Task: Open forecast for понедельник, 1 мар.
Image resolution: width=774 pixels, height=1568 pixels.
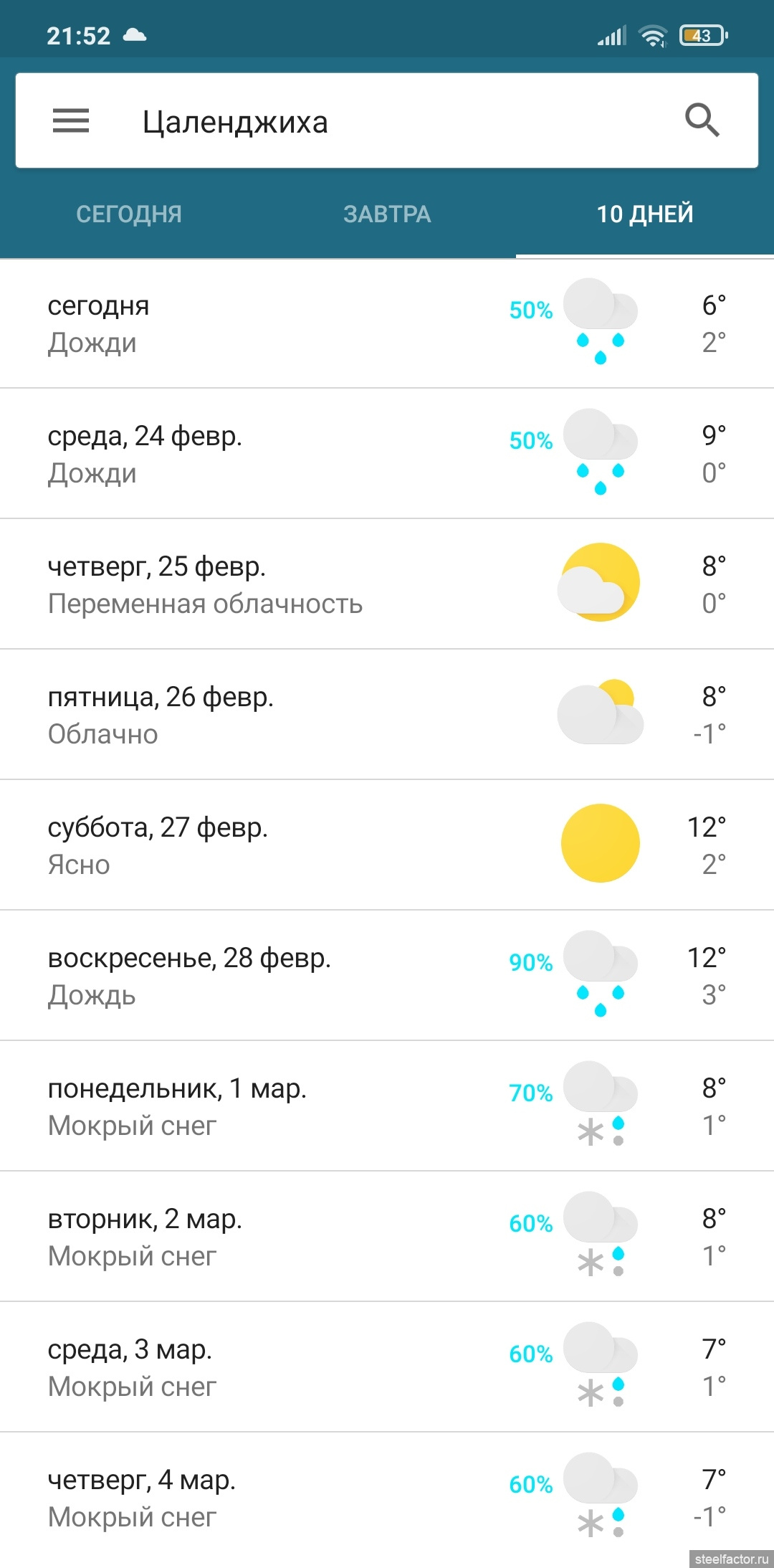Action: tap(387, 1106)
